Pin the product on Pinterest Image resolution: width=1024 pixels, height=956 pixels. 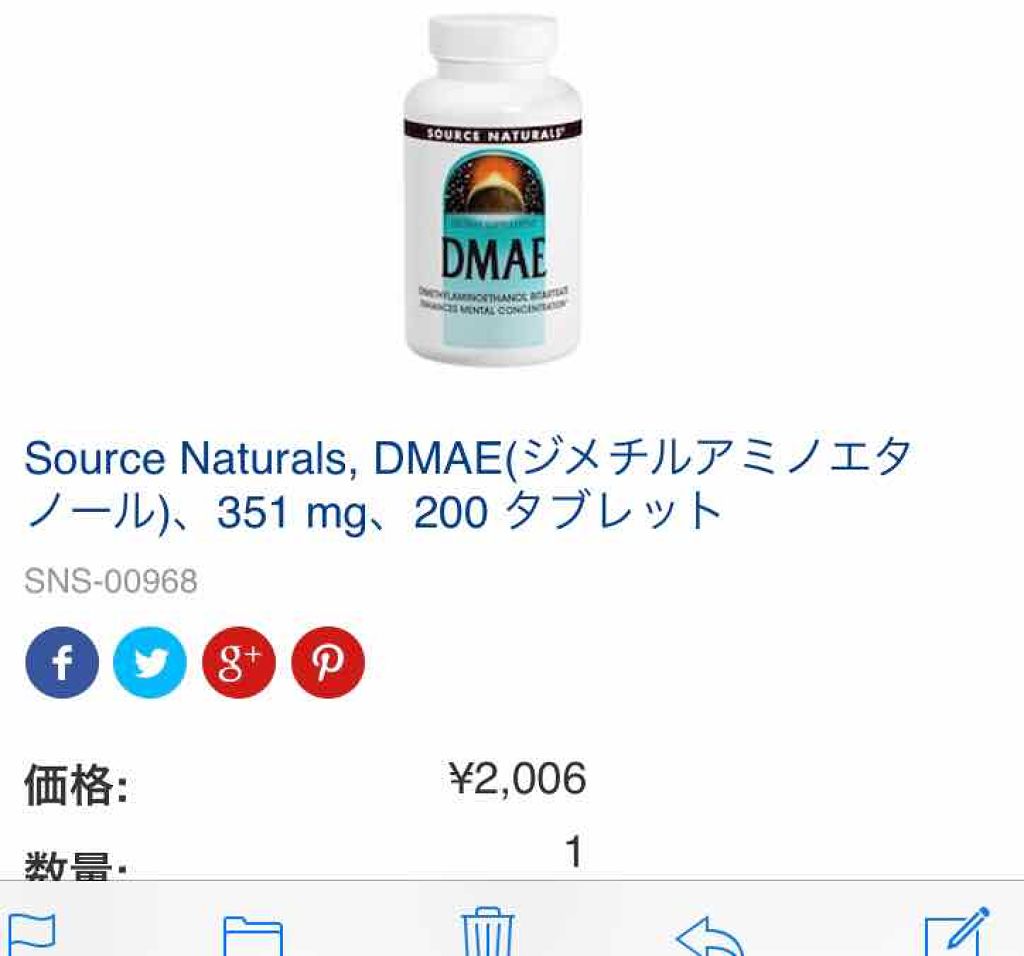pyautogui.click(x=328, y=662)
